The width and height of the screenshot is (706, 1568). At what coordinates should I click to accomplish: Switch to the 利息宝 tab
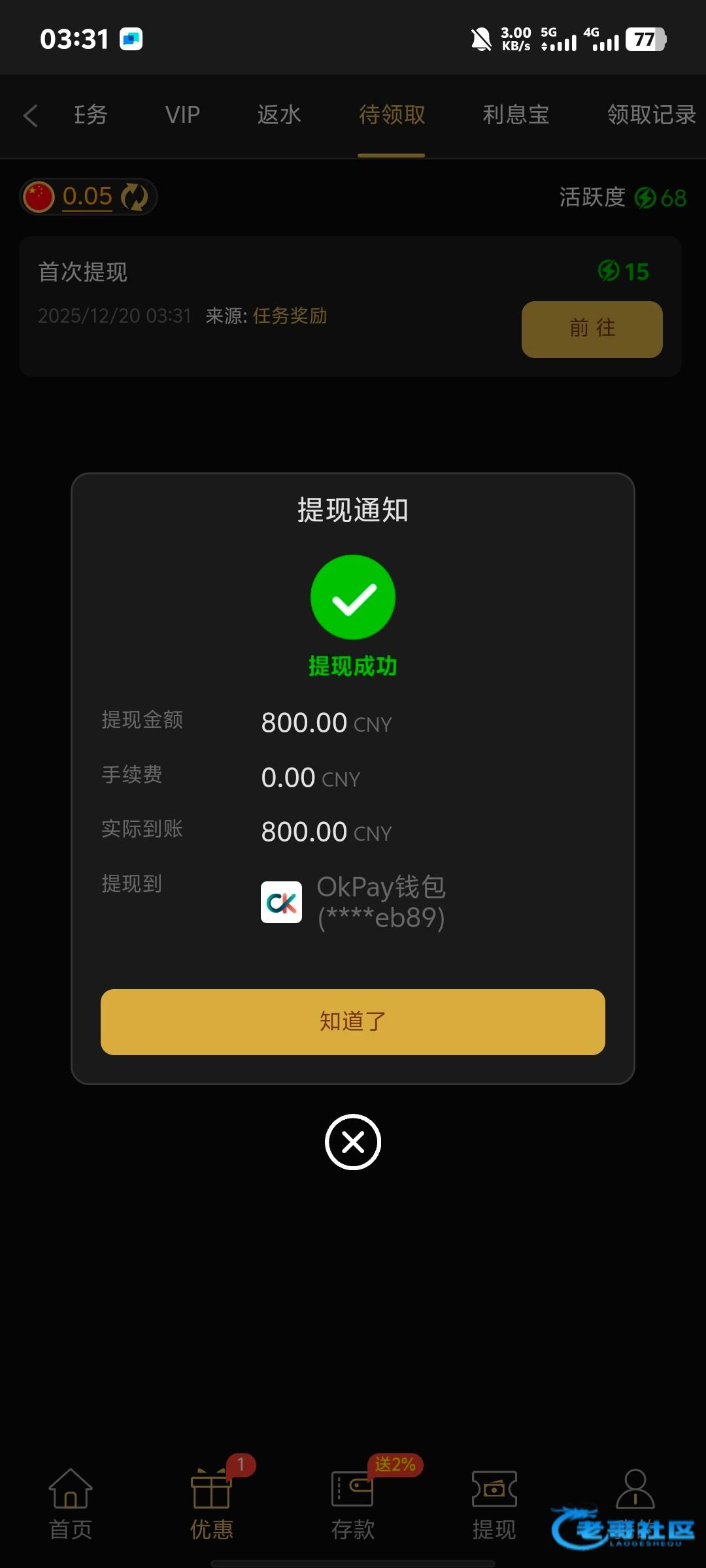pos(516,115)
